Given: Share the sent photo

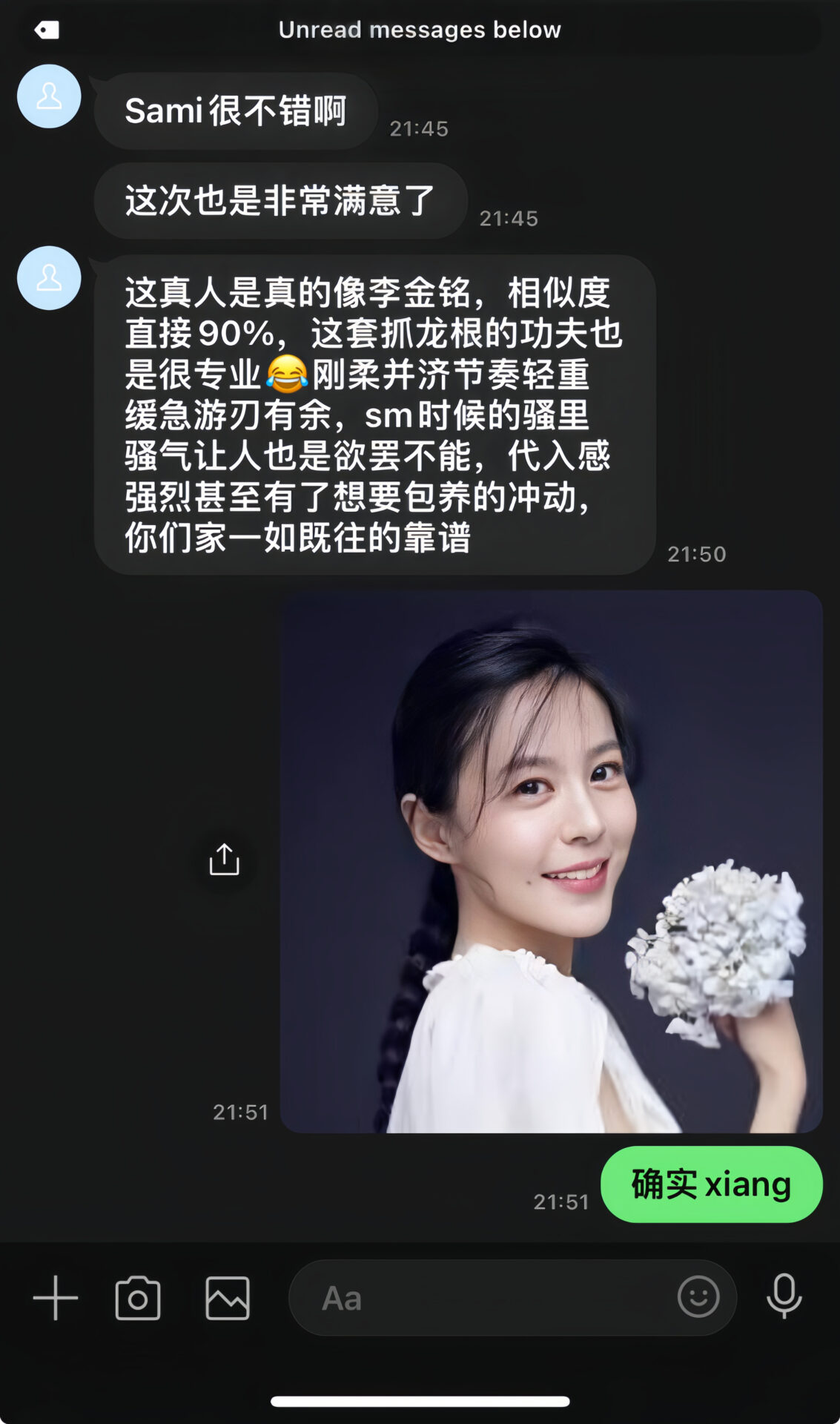Looking at the screenshot, I should pyautogui.click(x=224, y=860).
